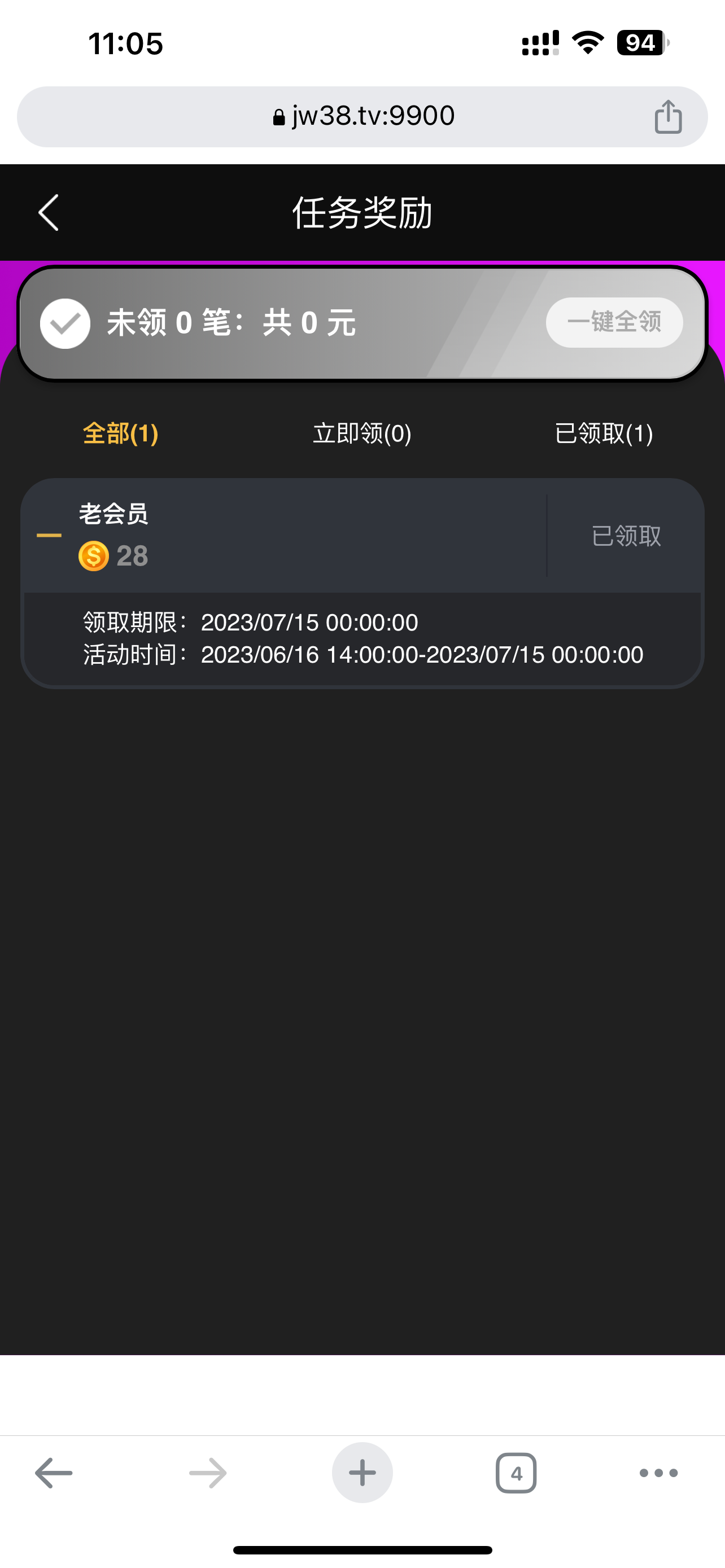This screenshot has width=725, height=1568.
Task: View the 4 open browser tabs
Action: 516,1473
